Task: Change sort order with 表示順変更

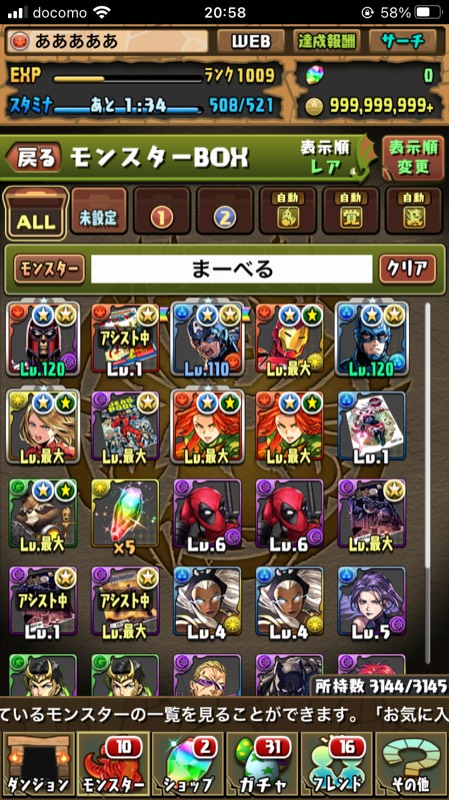Action: (413, 158)
